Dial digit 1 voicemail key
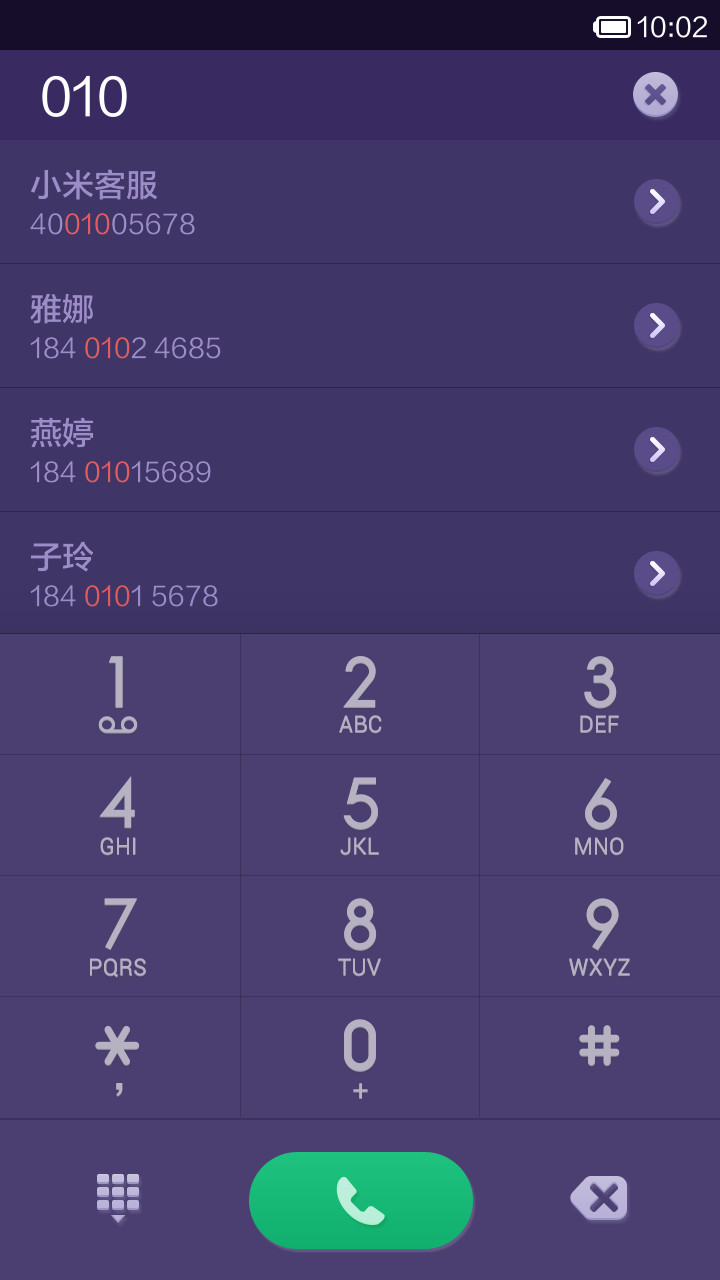 tap(120, 694)
